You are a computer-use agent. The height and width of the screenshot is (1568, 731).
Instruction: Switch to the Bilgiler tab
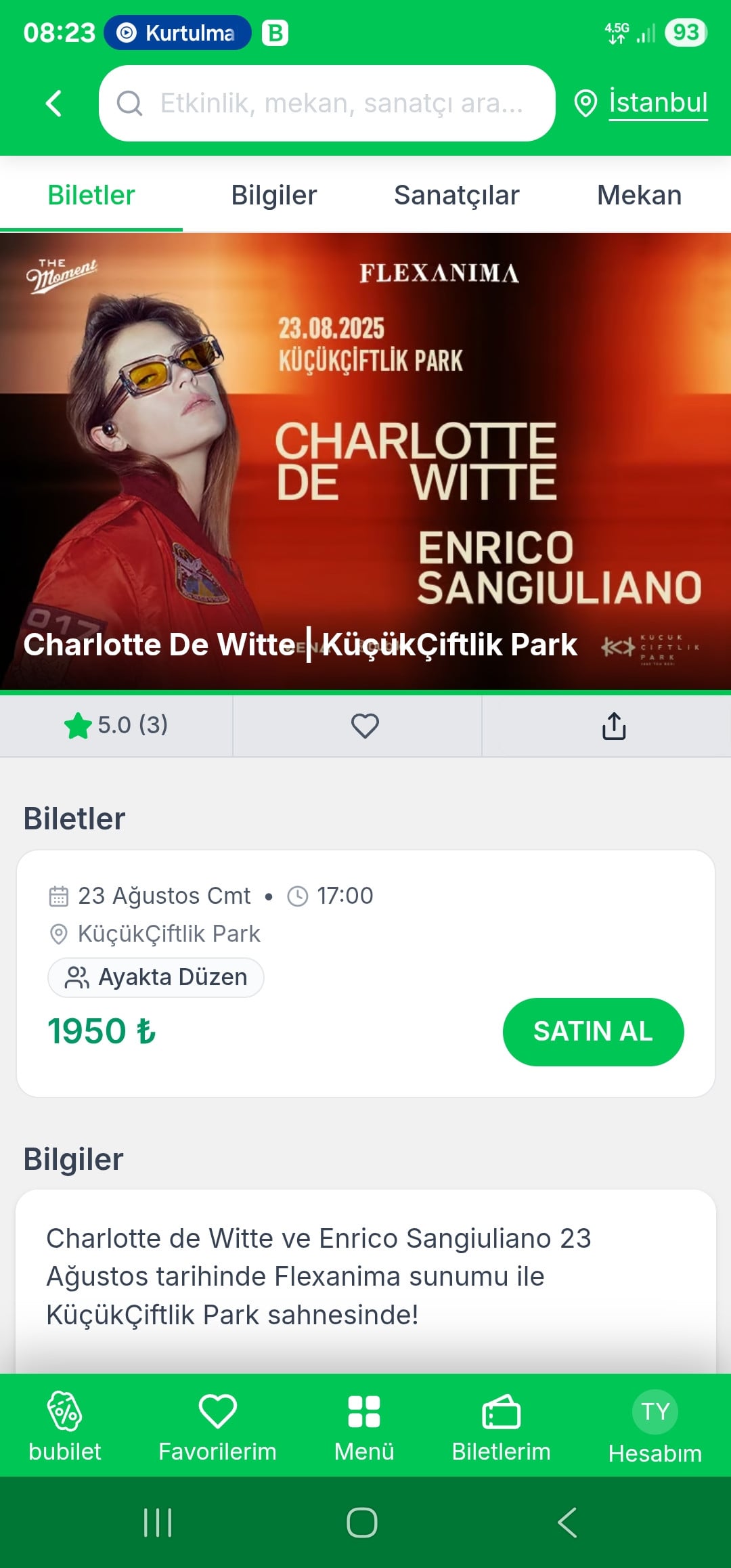click(x=274, y=196)
